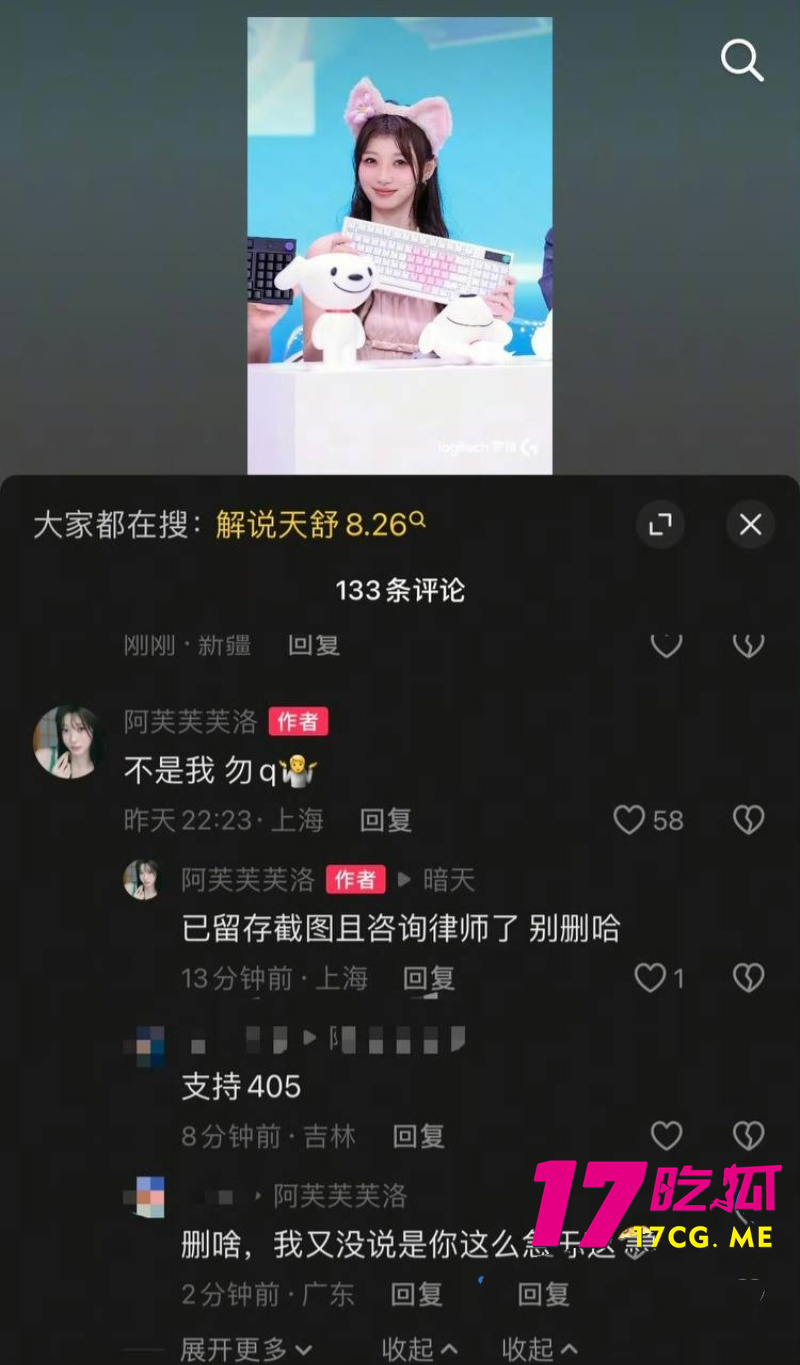Dislike the reply 已留存截图且咨询律师了

pos(748,978)
